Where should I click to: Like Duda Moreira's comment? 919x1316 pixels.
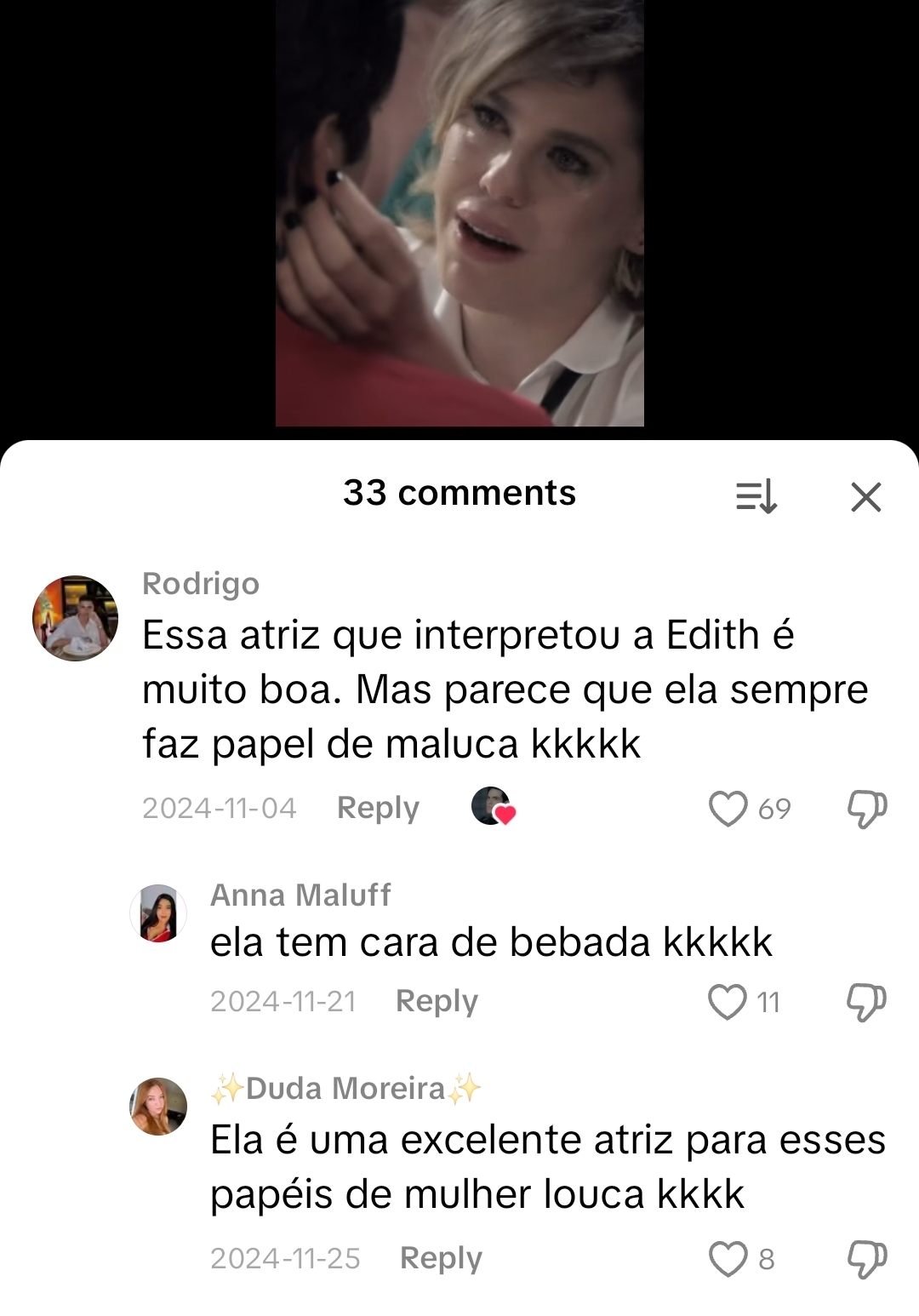click(x=728, y=1259)
